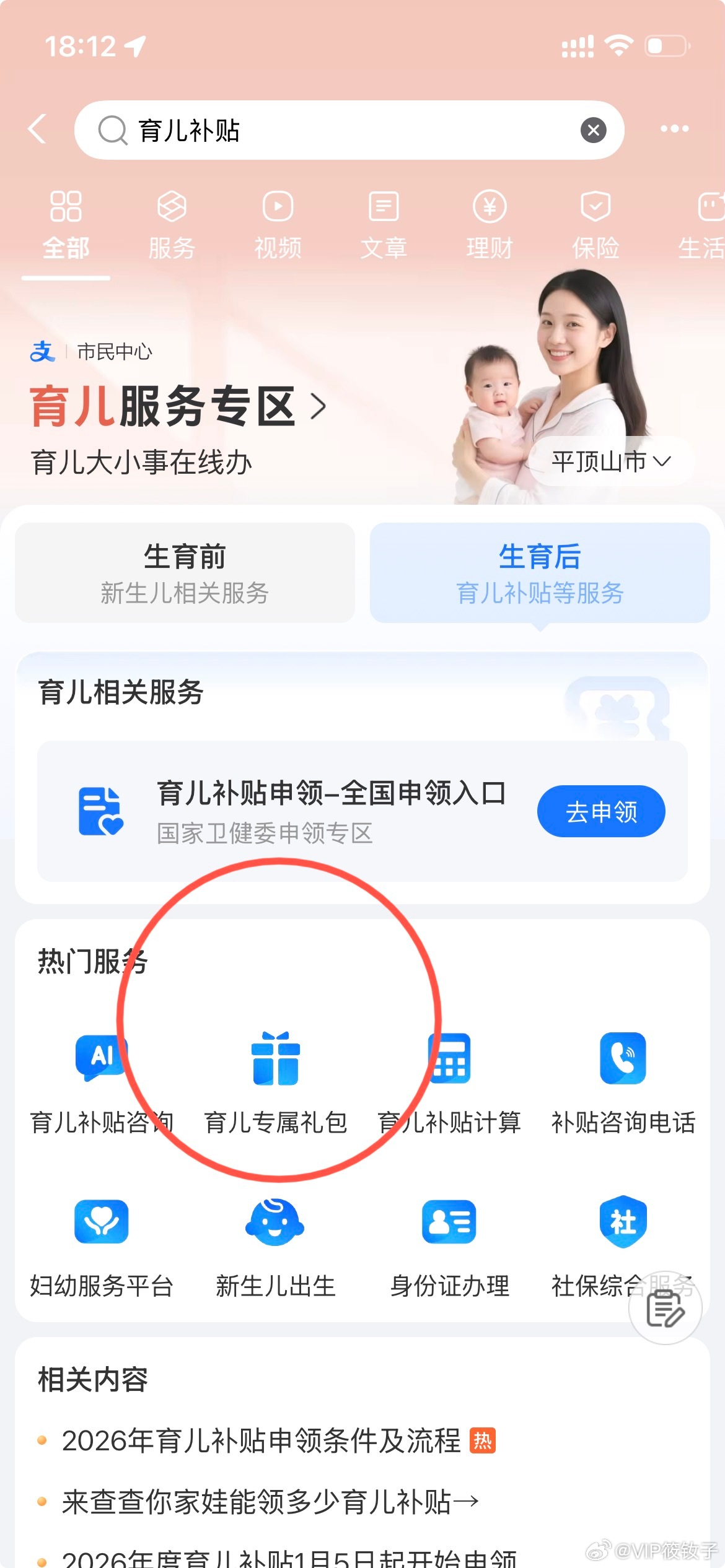Go back using the top-left arrow
Image resolution: width=725 pixels, height=1568 pixels.
tap(38, 129)
